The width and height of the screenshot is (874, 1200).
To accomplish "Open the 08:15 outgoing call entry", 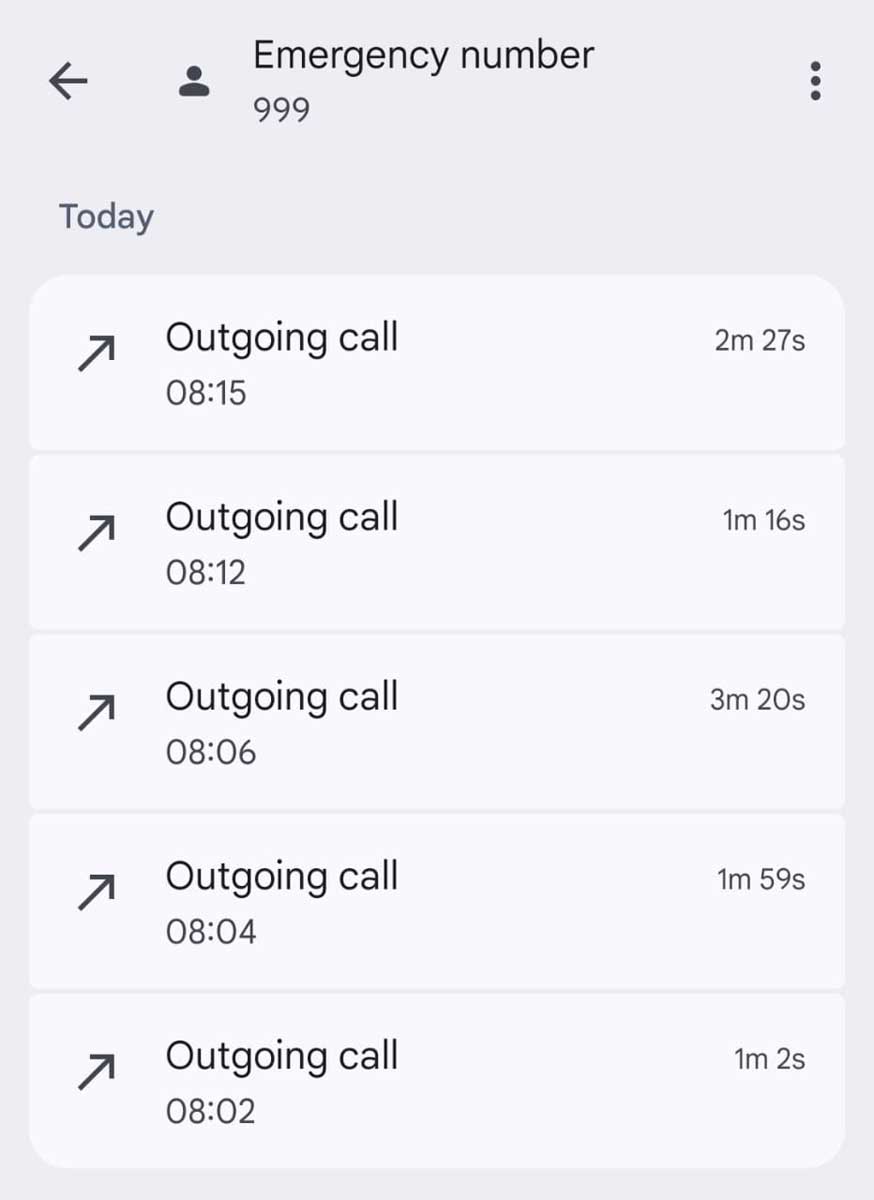I will [437, 362].
